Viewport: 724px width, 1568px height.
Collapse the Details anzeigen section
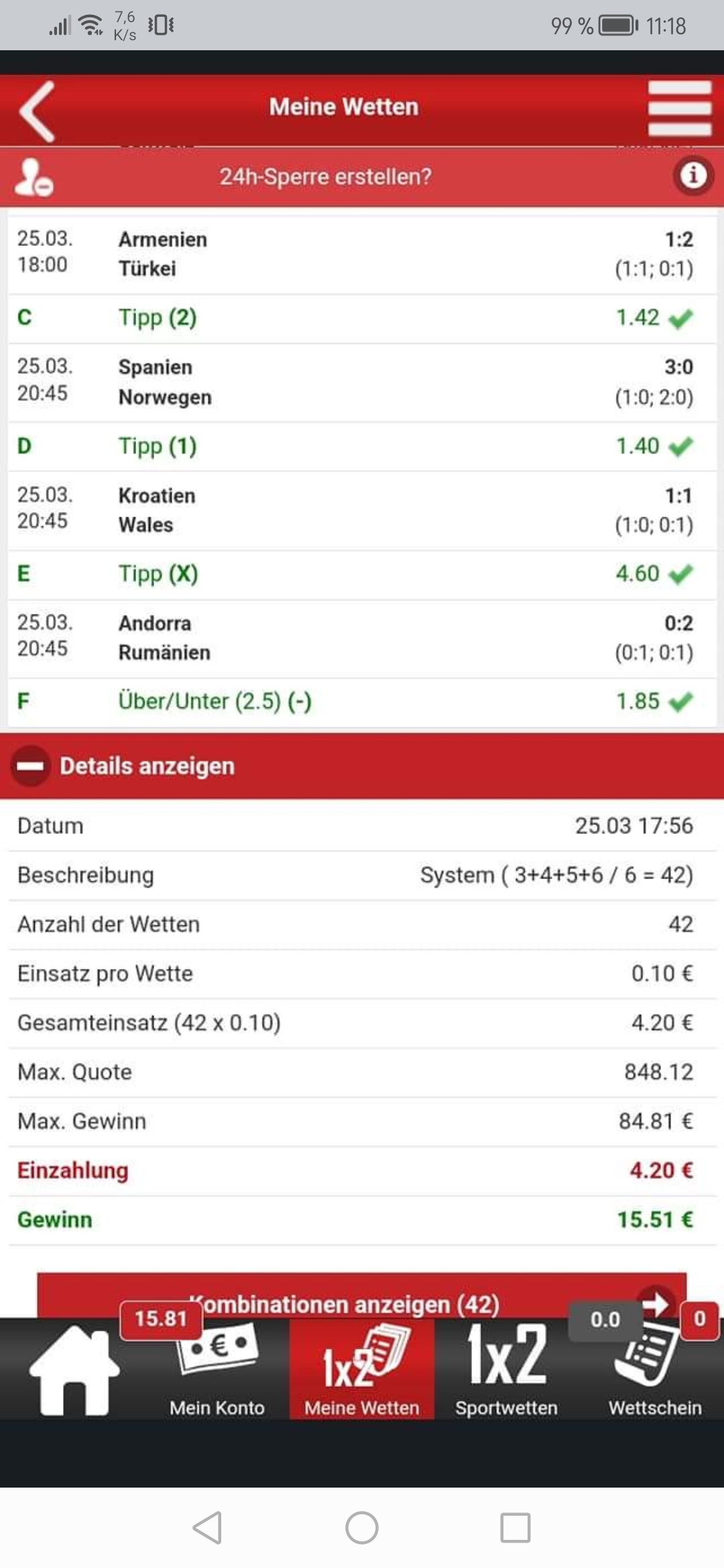coord(31,766)
